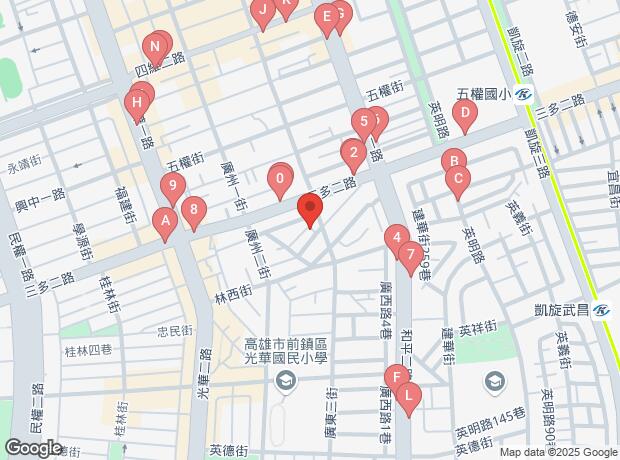Tap map marker N
Image resolution: width=620 pixels, height=460 pixels.
[154, 46]
